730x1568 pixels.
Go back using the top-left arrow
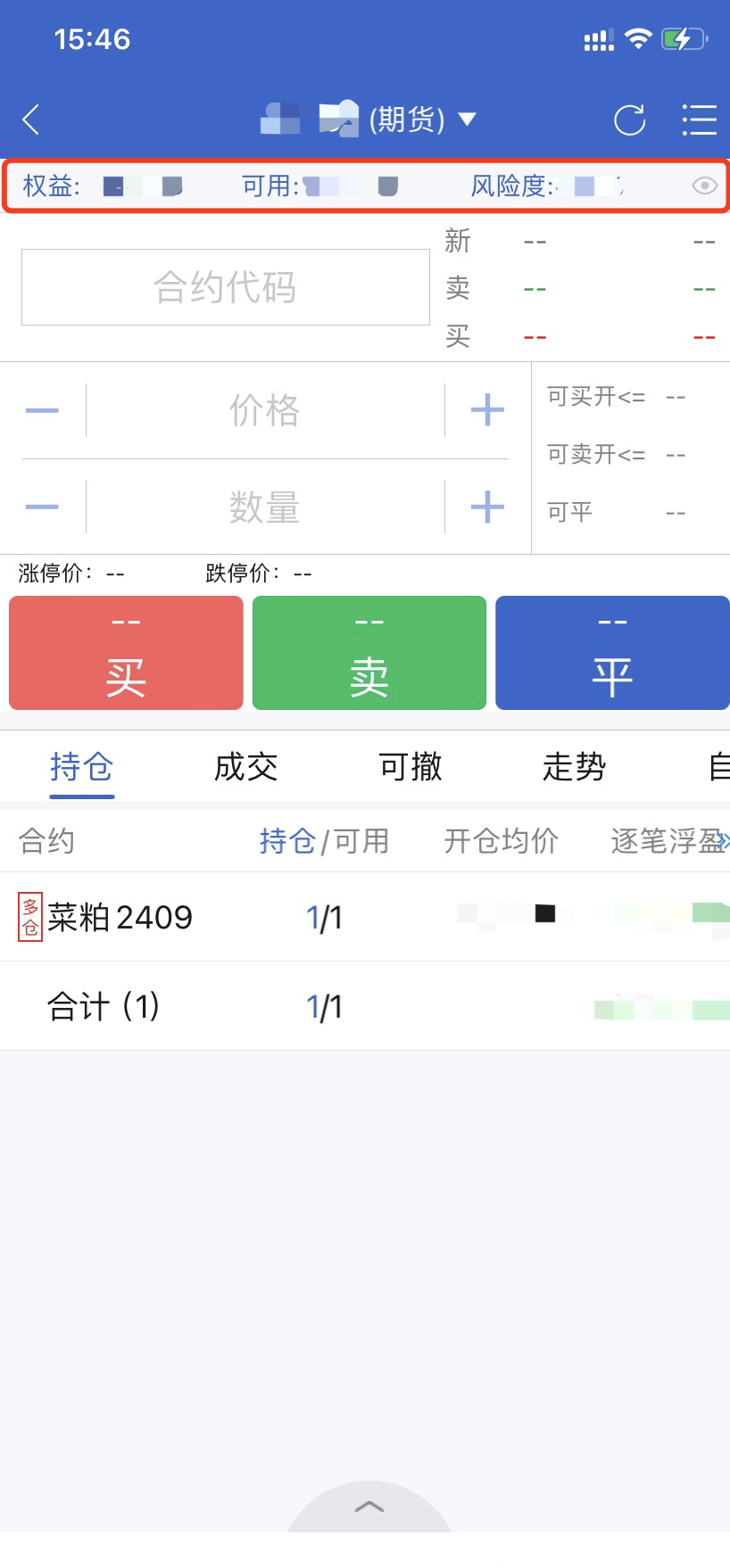click(31, 120)
